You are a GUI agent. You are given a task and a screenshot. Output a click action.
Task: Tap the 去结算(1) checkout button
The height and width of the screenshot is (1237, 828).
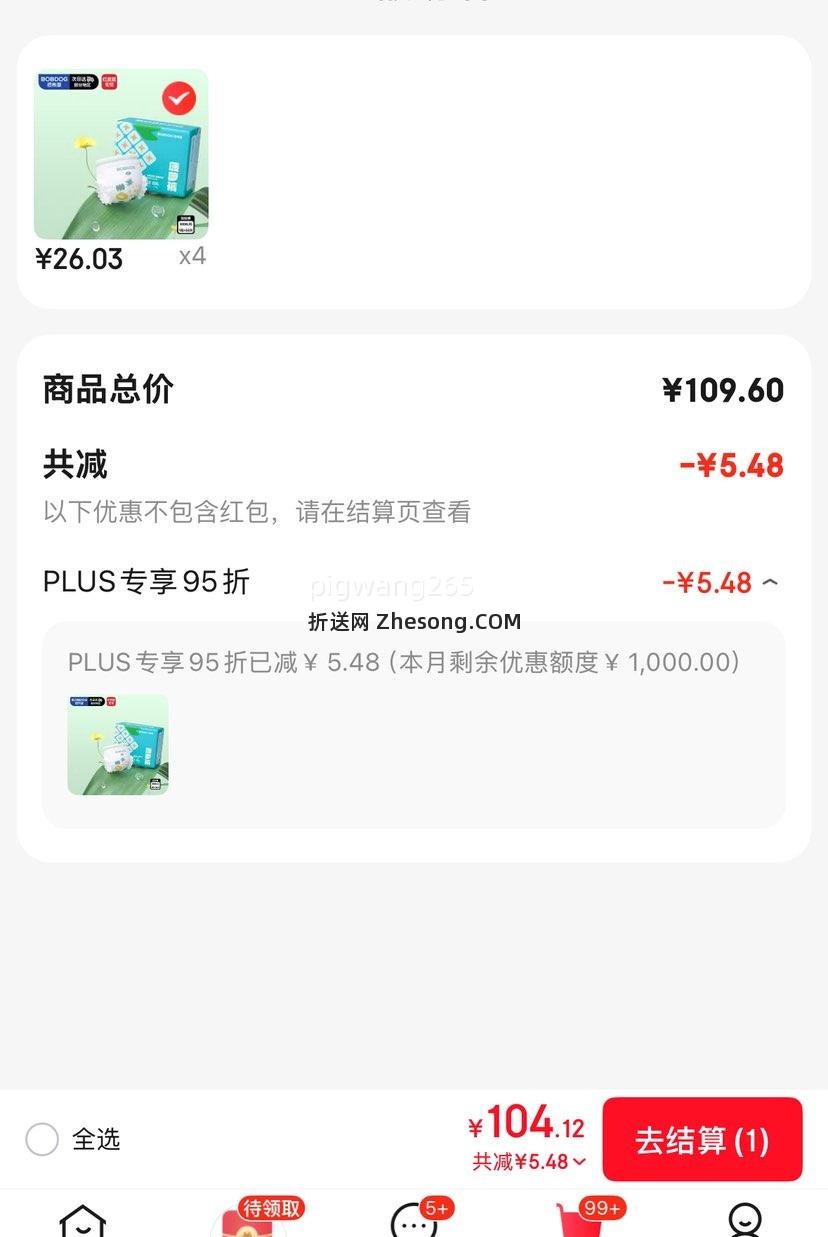pos(702,1139)
